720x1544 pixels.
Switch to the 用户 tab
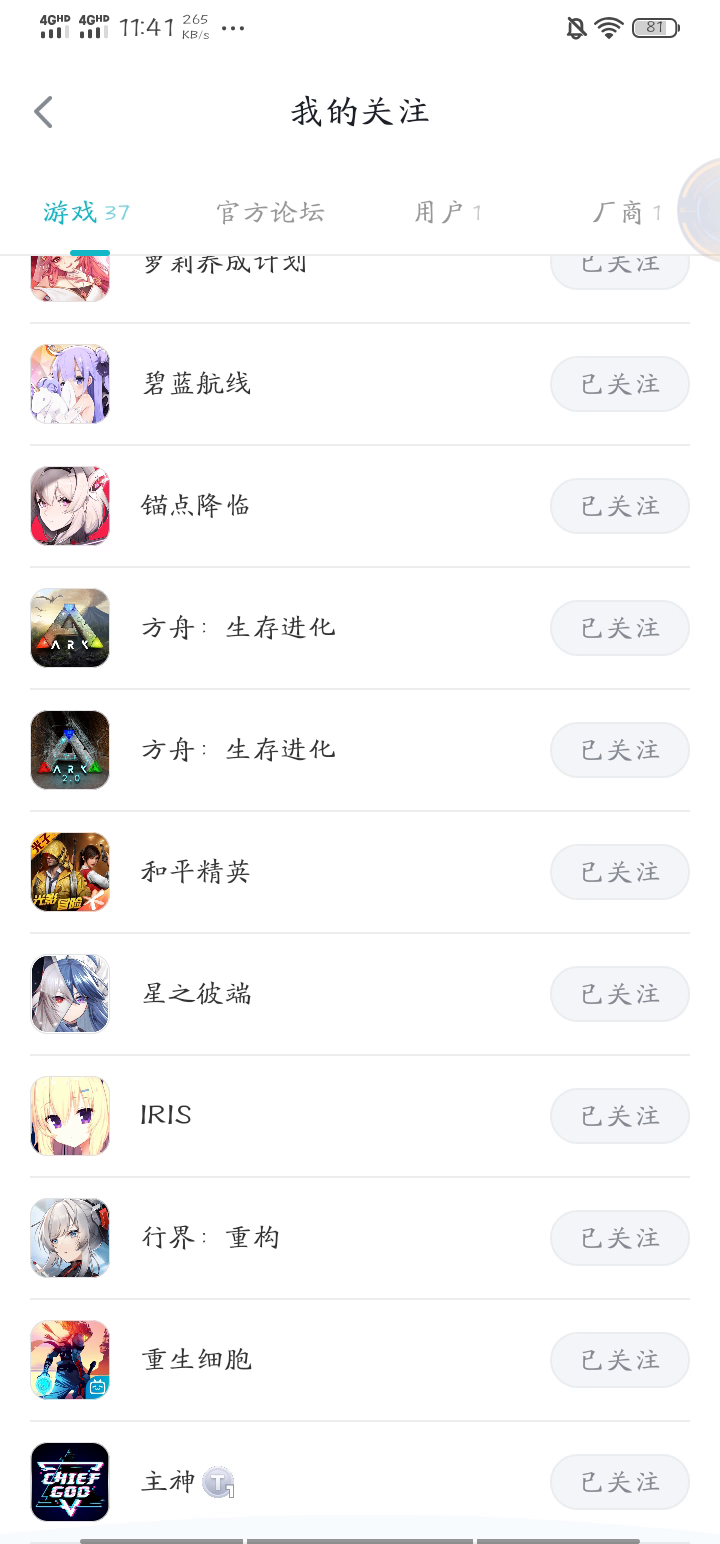coord(447,212)
